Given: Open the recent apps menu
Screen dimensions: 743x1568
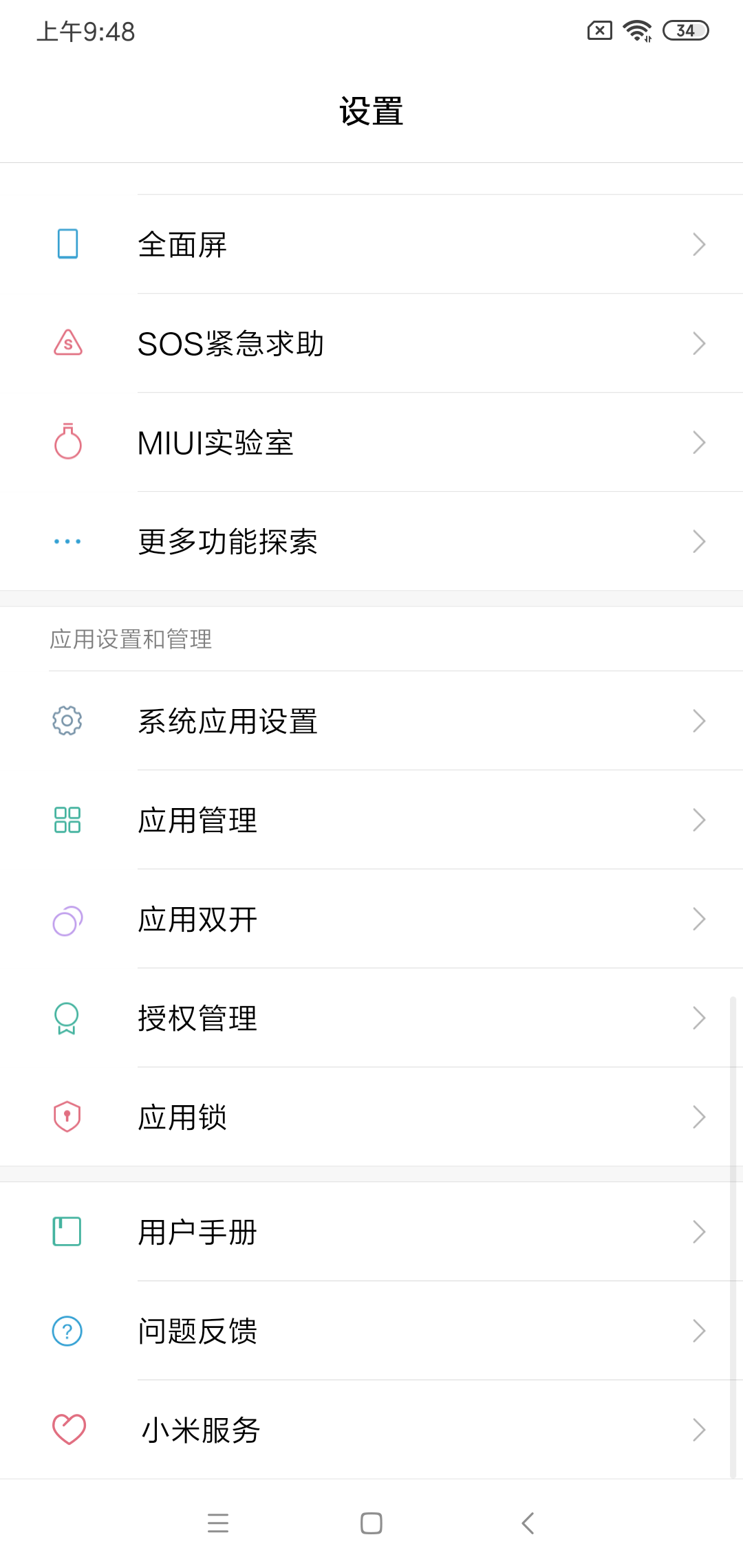Looking at the screenshot, I should [x=217, y=1523].
